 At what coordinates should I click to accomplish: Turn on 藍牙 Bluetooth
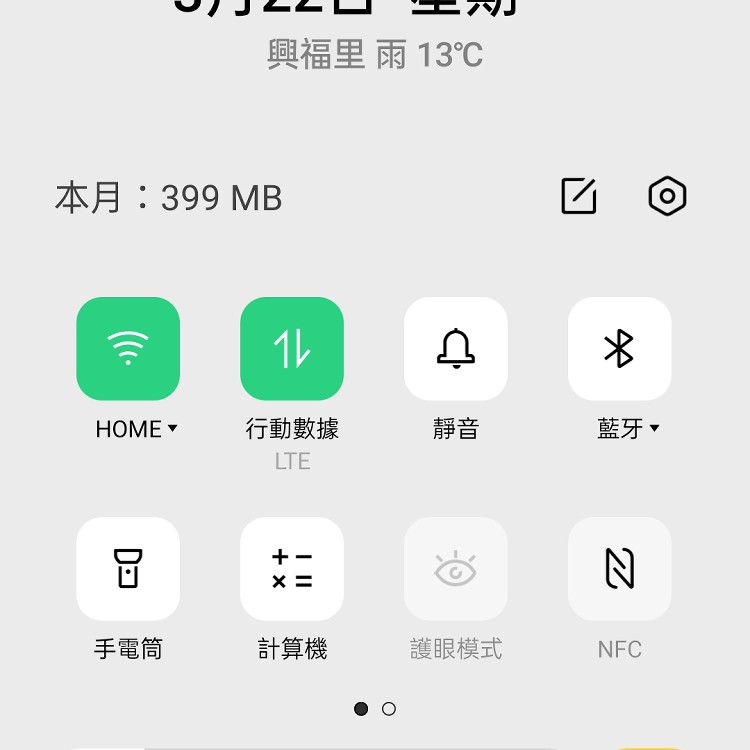pyautogui.click(x=620, y=349)
